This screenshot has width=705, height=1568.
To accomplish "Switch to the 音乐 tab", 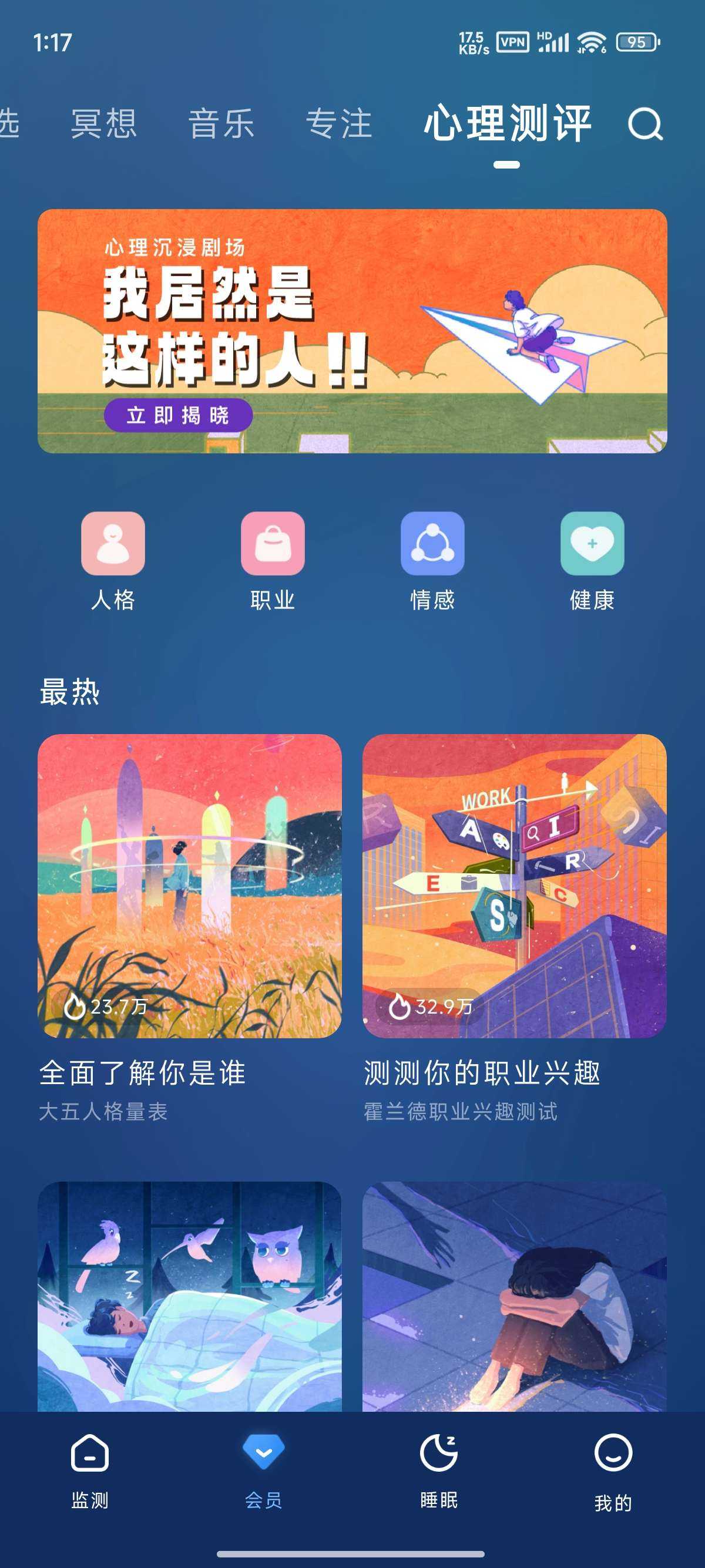I will pos(221,123).
